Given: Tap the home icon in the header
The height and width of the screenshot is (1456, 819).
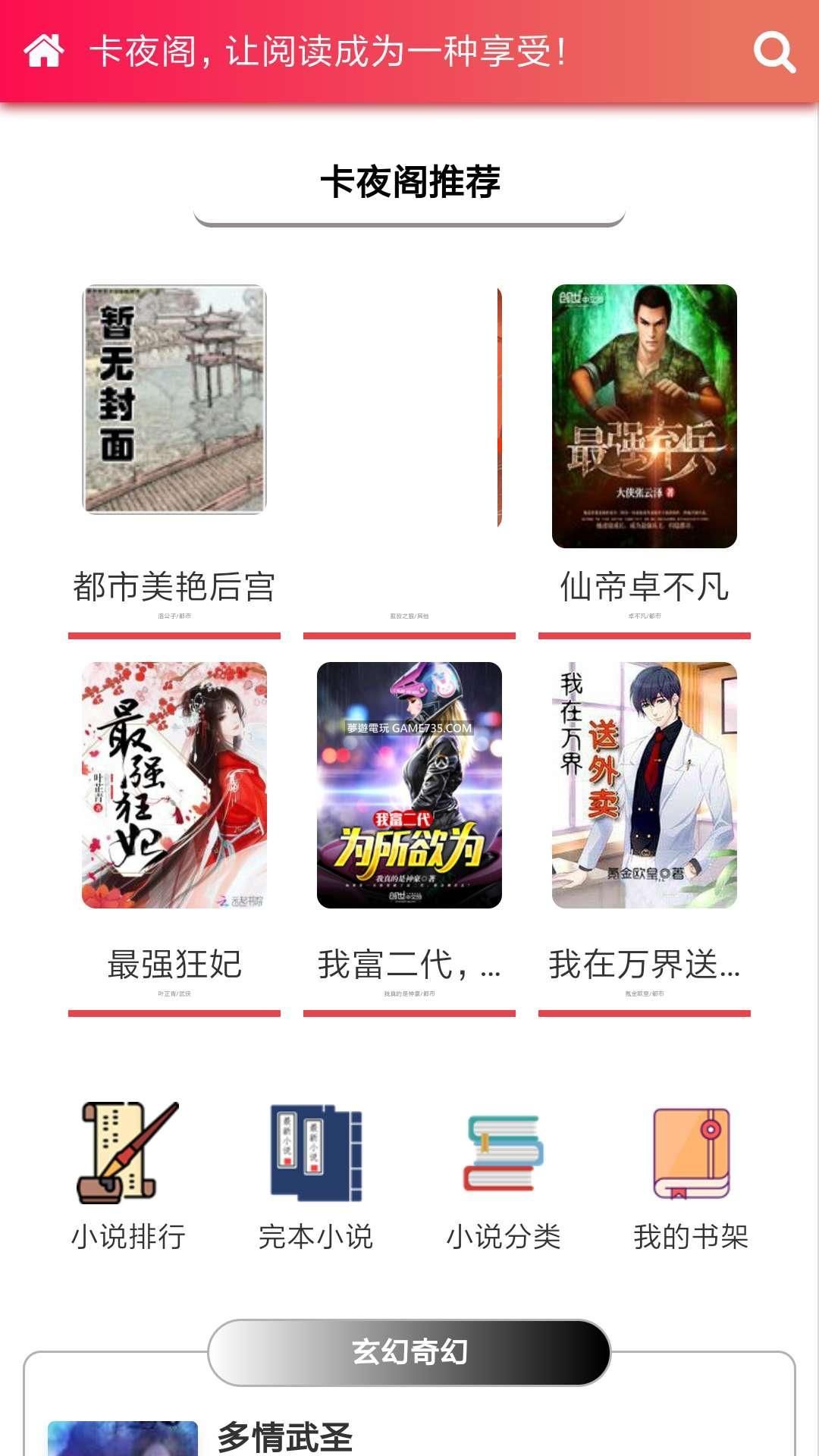Looking at the screenshot, I should 44,52.
